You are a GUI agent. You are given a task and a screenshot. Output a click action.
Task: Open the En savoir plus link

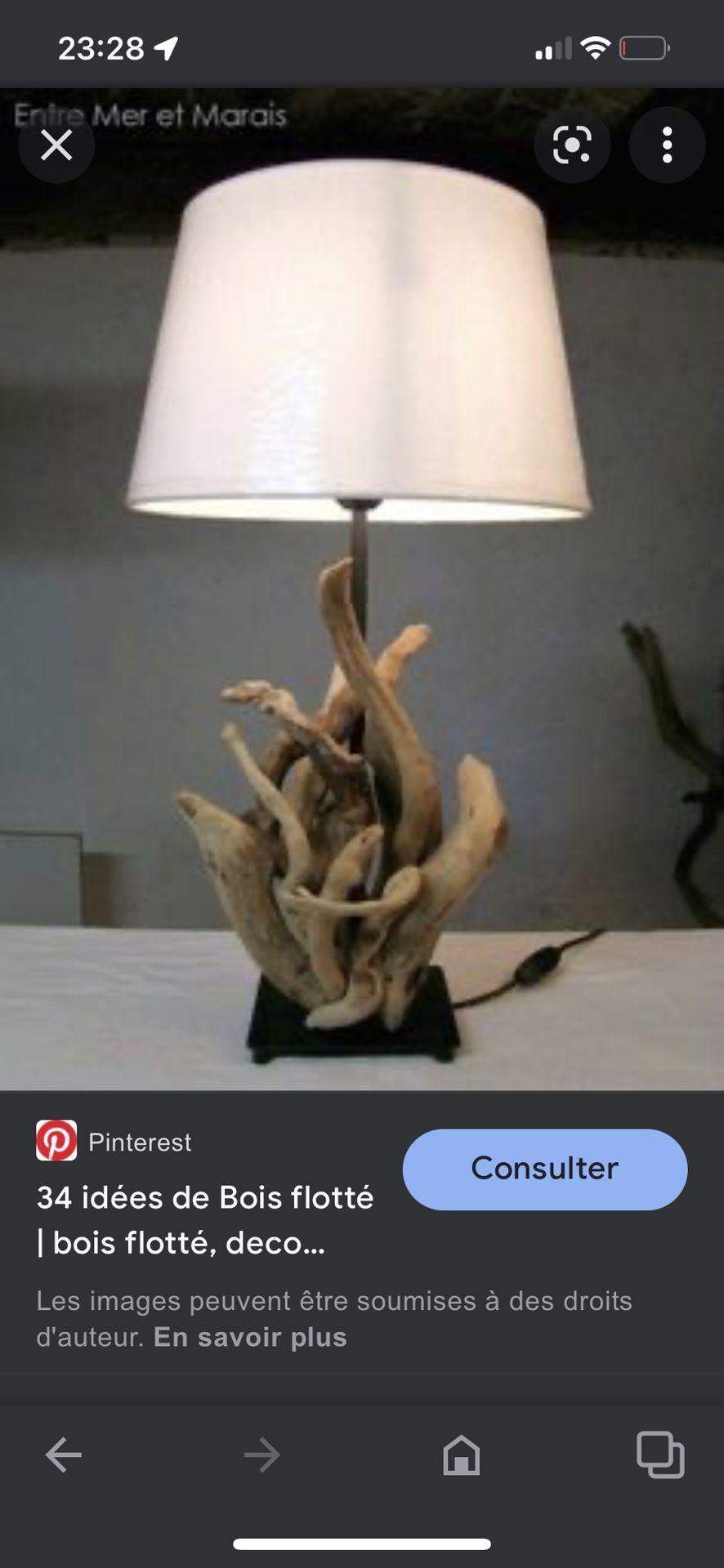coord(250,1337)
